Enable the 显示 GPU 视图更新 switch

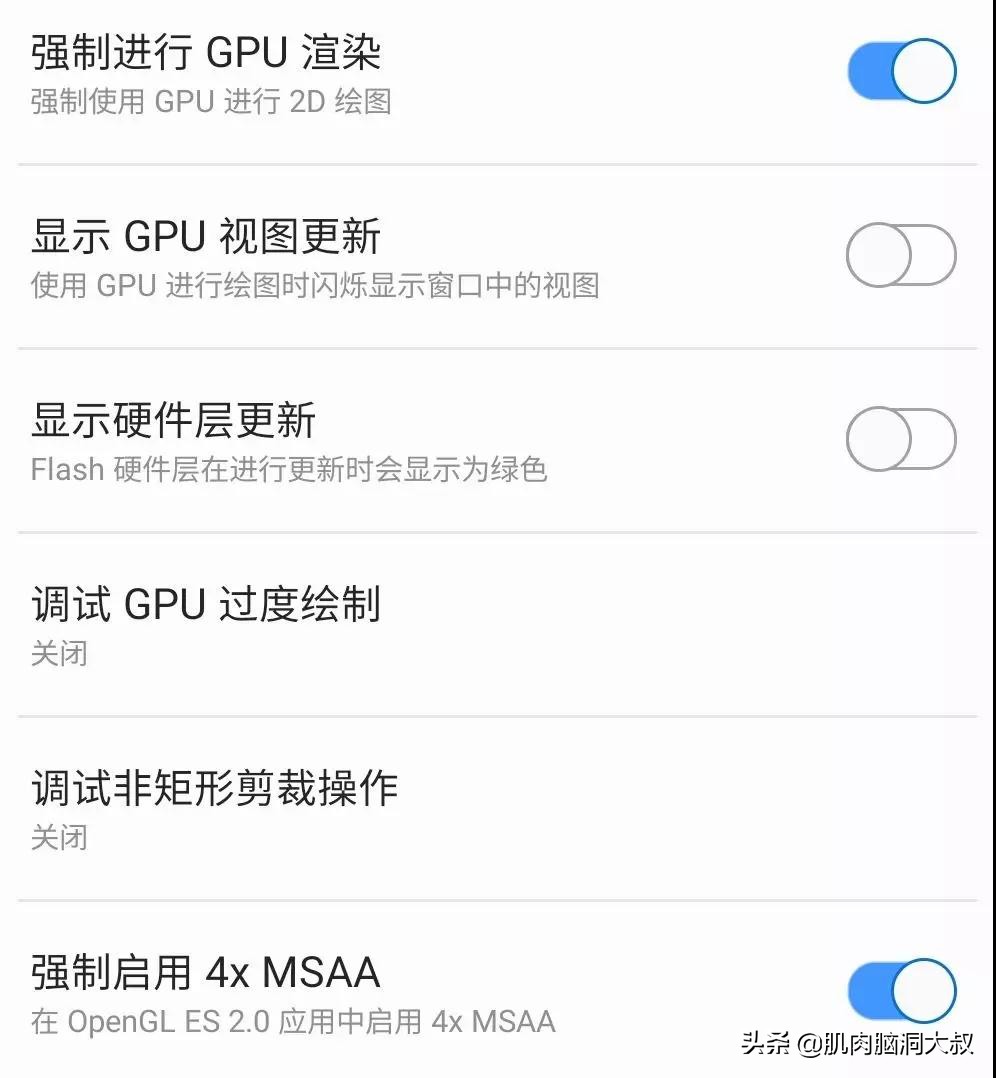[x=901, y=255]
